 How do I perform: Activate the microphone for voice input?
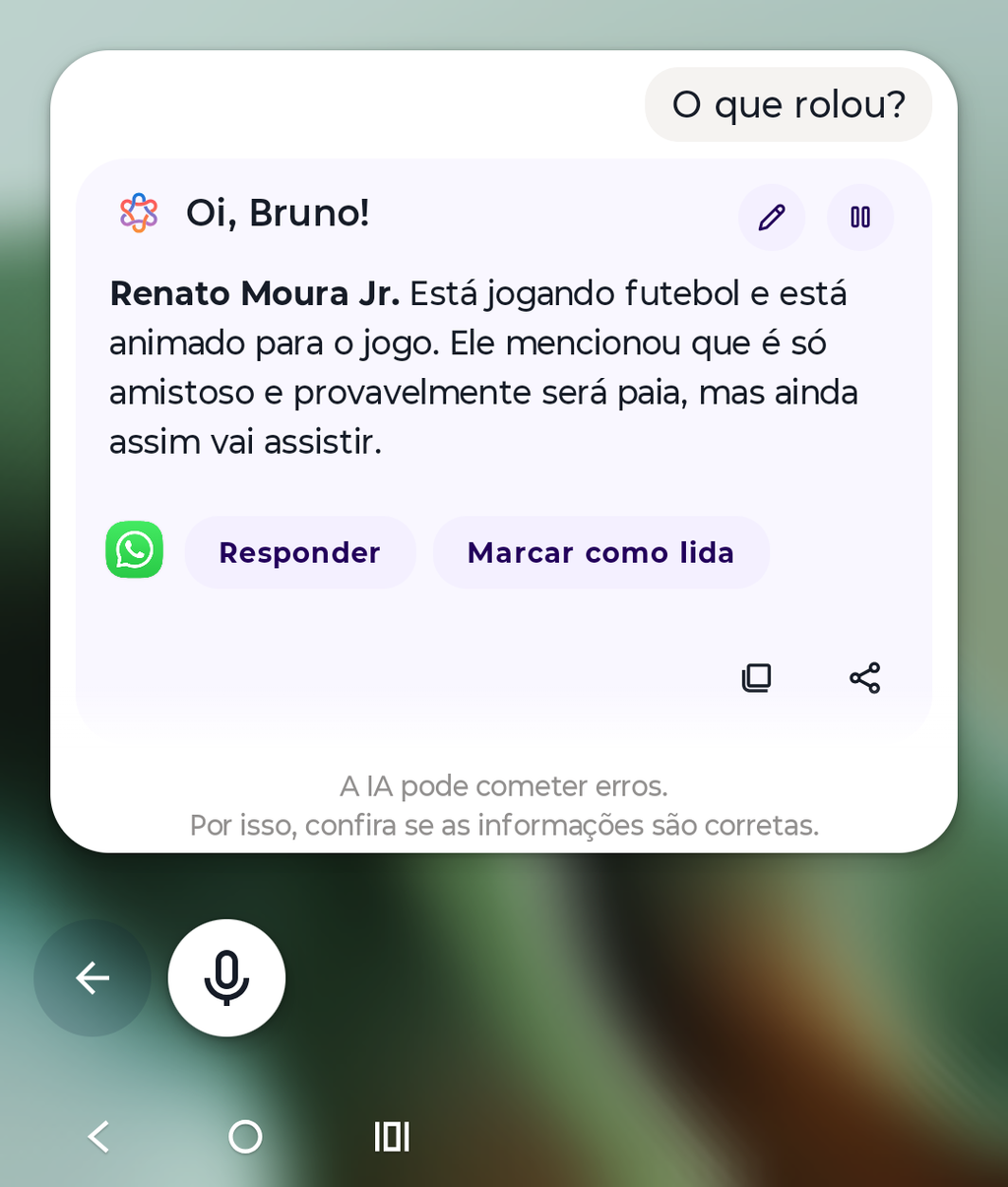coord(226,977)
